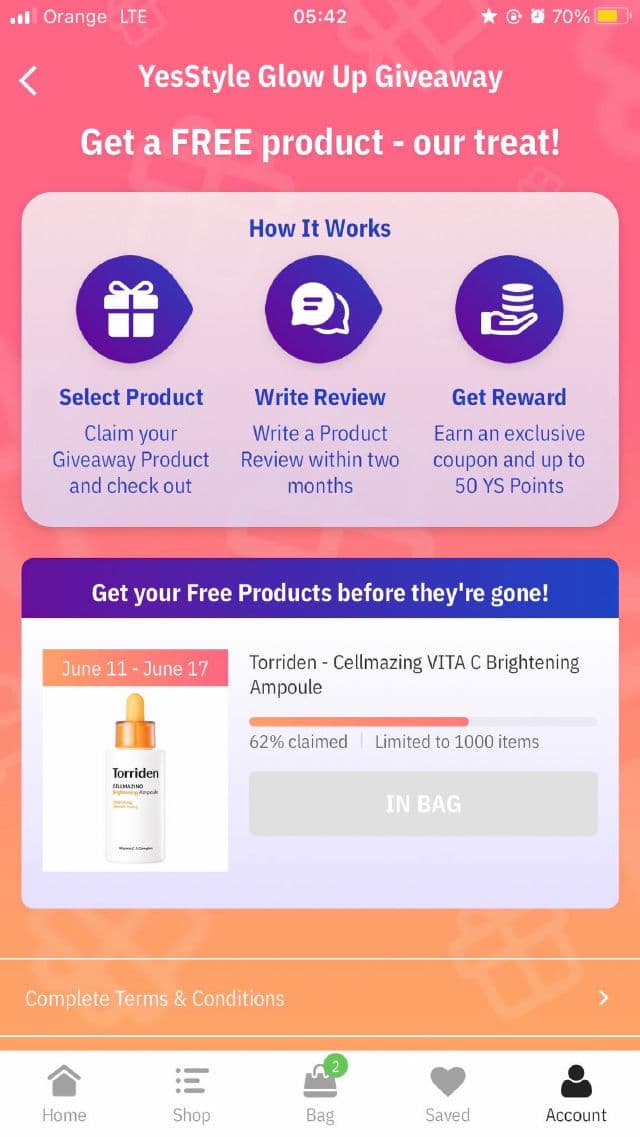Select the Account tab
The width and height of the screenshot is (640, 1137).
(x=576, y=1093)
